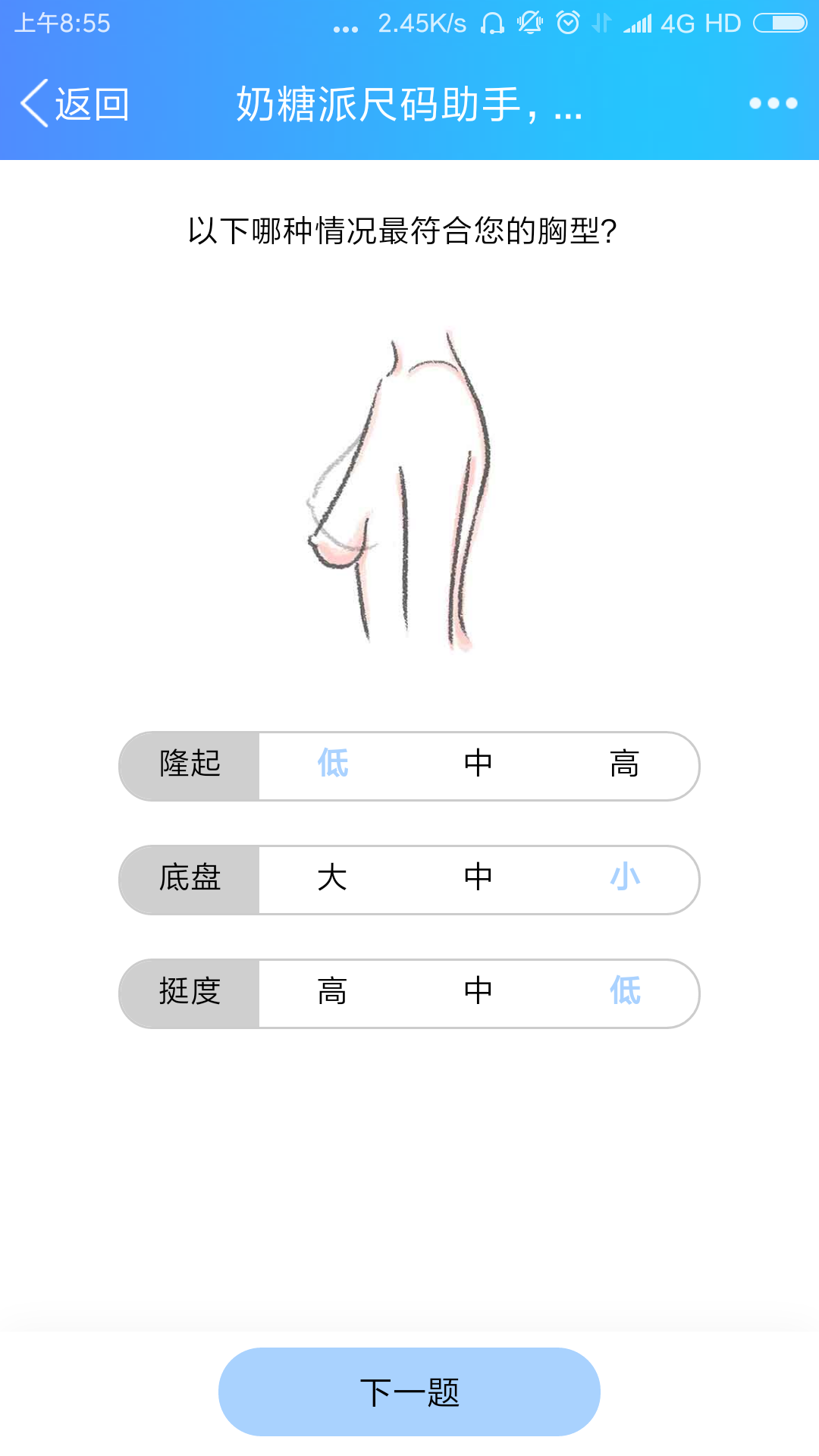Select 高 for 隆起
This screenshot has height=1456, width=819.
click(624, 764)
